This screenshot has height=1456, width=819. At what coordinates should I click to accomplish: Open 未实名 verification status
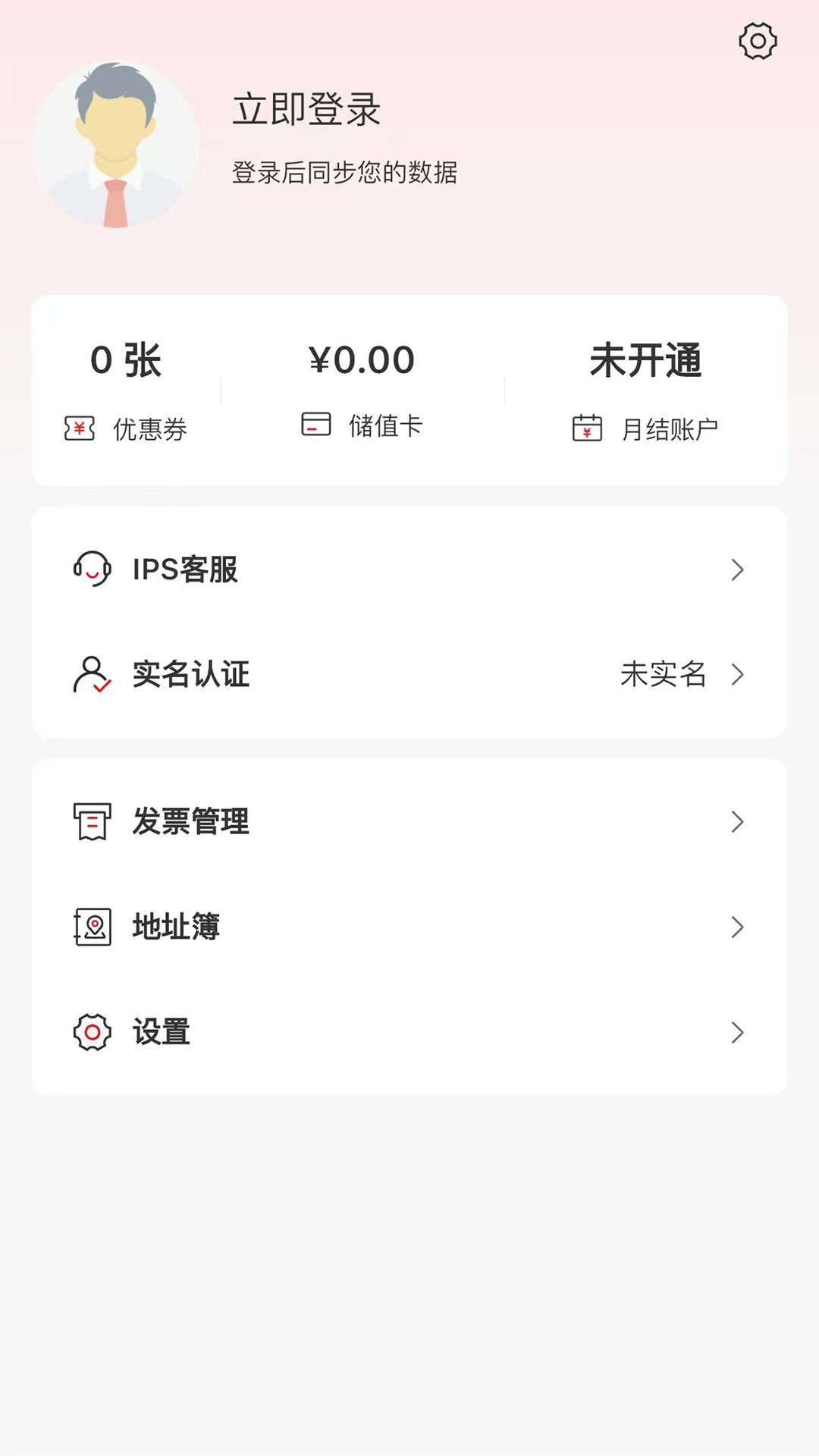point(663,675)
